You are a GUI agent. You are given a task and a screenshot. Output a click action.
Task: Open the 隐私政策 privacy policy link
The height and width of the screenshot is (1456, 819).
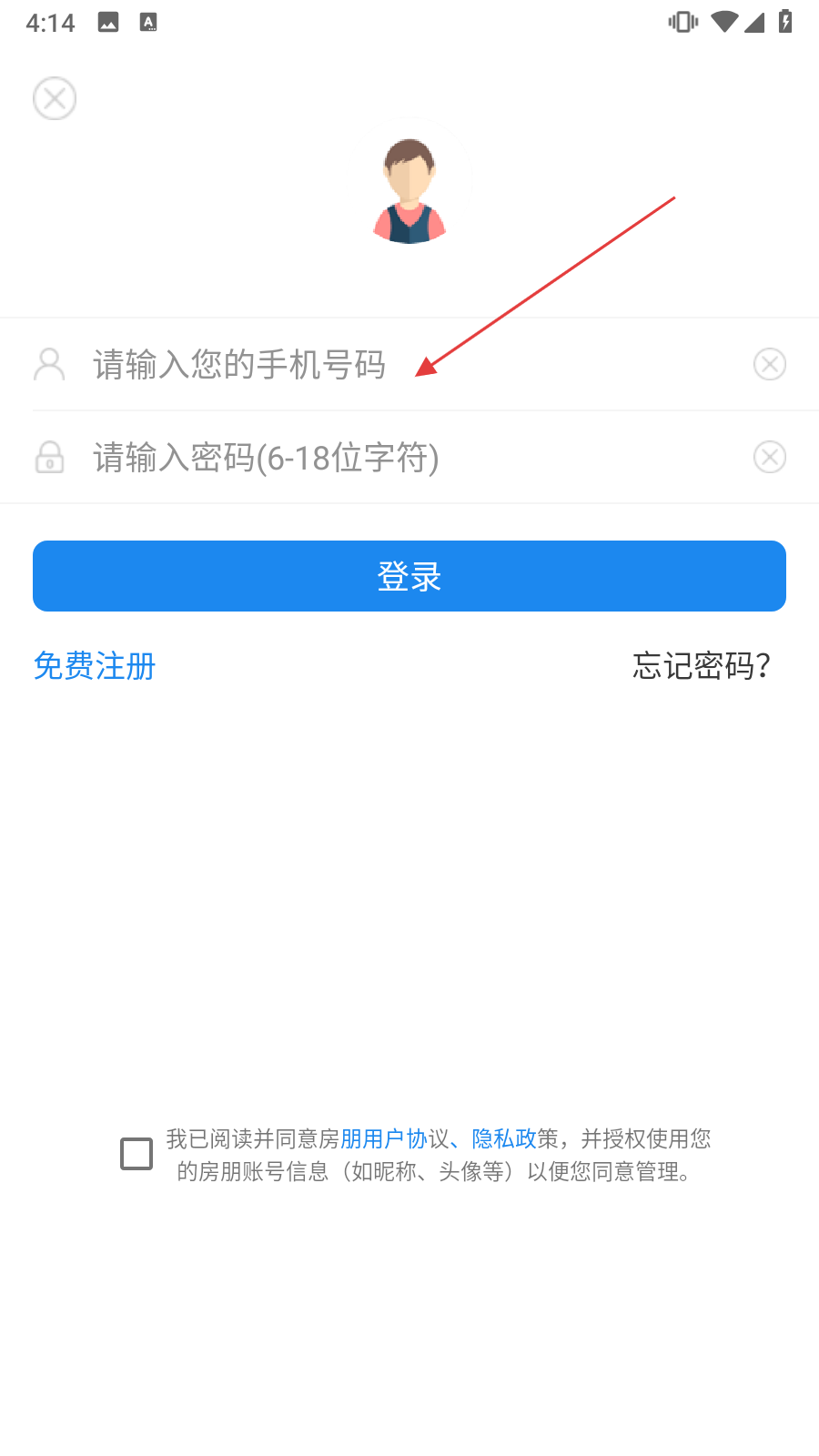tap(503, 1139)
